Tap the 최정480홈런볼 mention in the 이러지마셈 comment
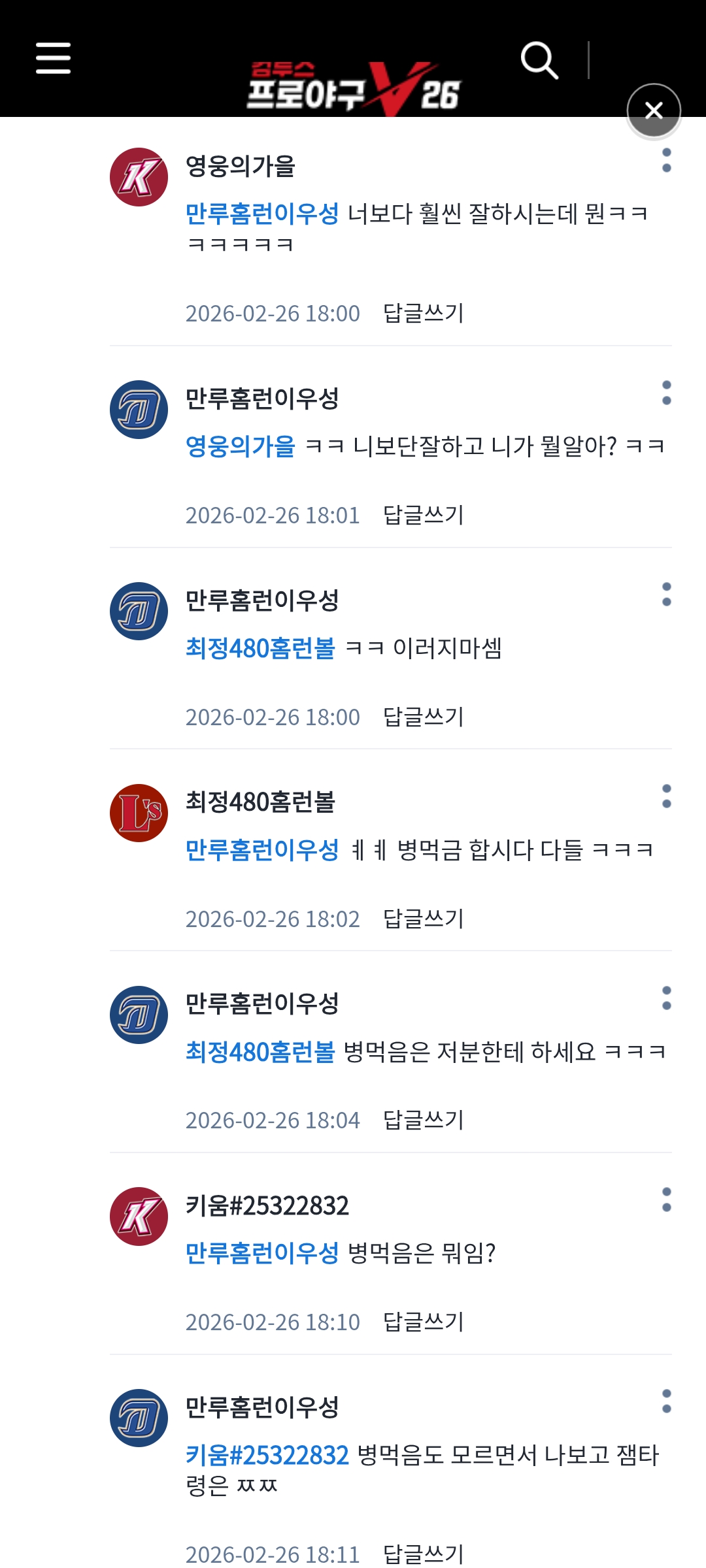The height and width of the screenshot is (1568, 706). click(x=260, y=648)
